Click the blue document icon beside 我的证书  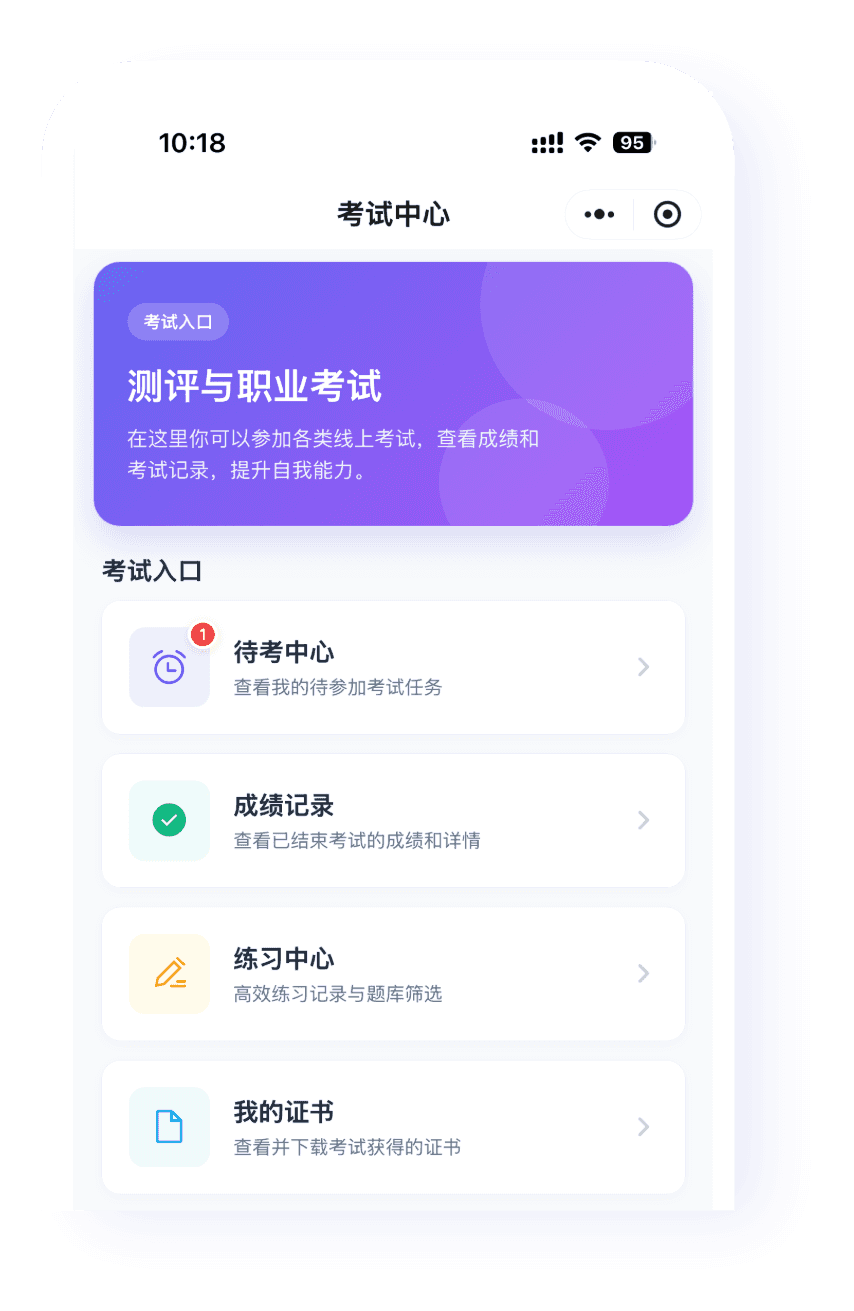tap(169, 1126)
